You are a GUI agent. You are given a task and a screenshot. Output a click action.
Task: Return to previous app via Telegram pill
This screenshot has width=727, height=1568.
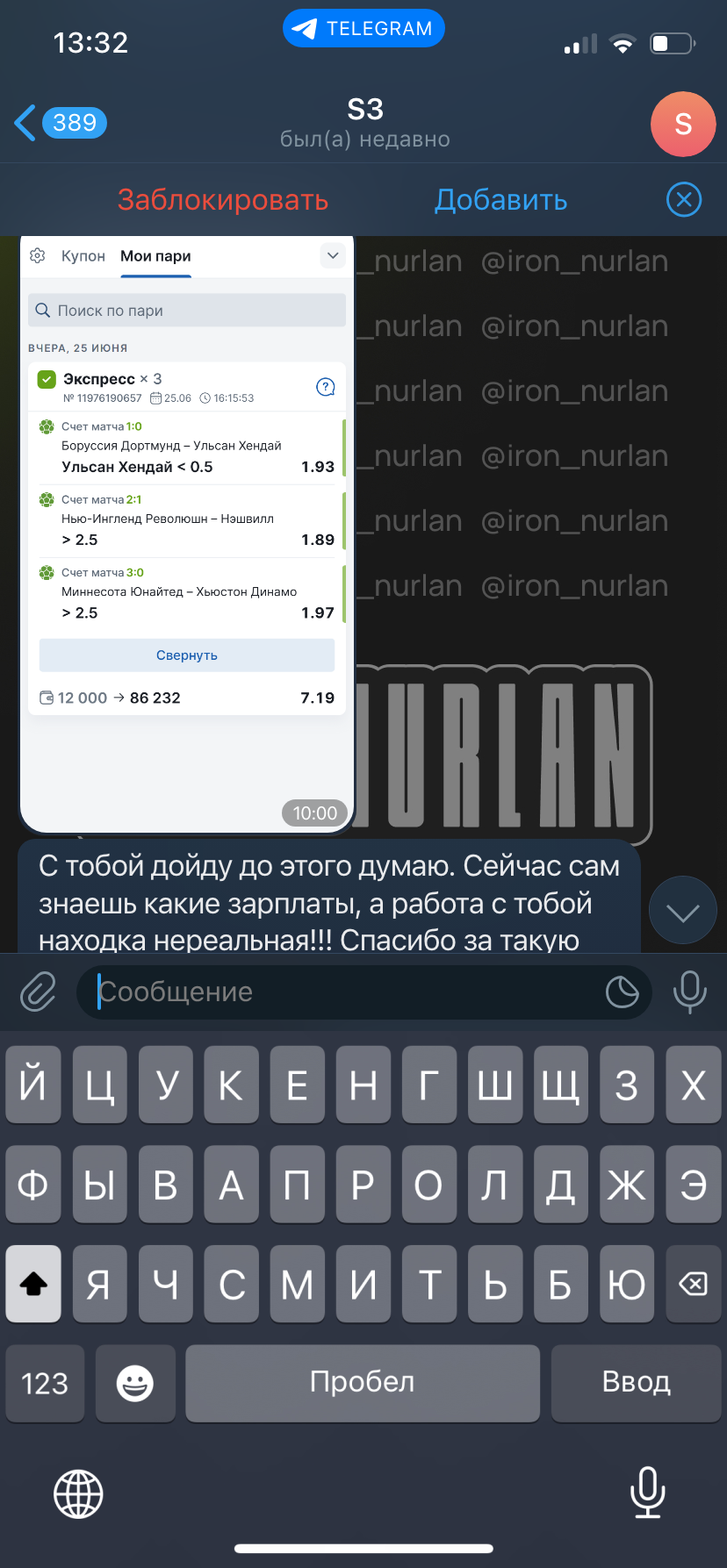(x=363, y=29)
